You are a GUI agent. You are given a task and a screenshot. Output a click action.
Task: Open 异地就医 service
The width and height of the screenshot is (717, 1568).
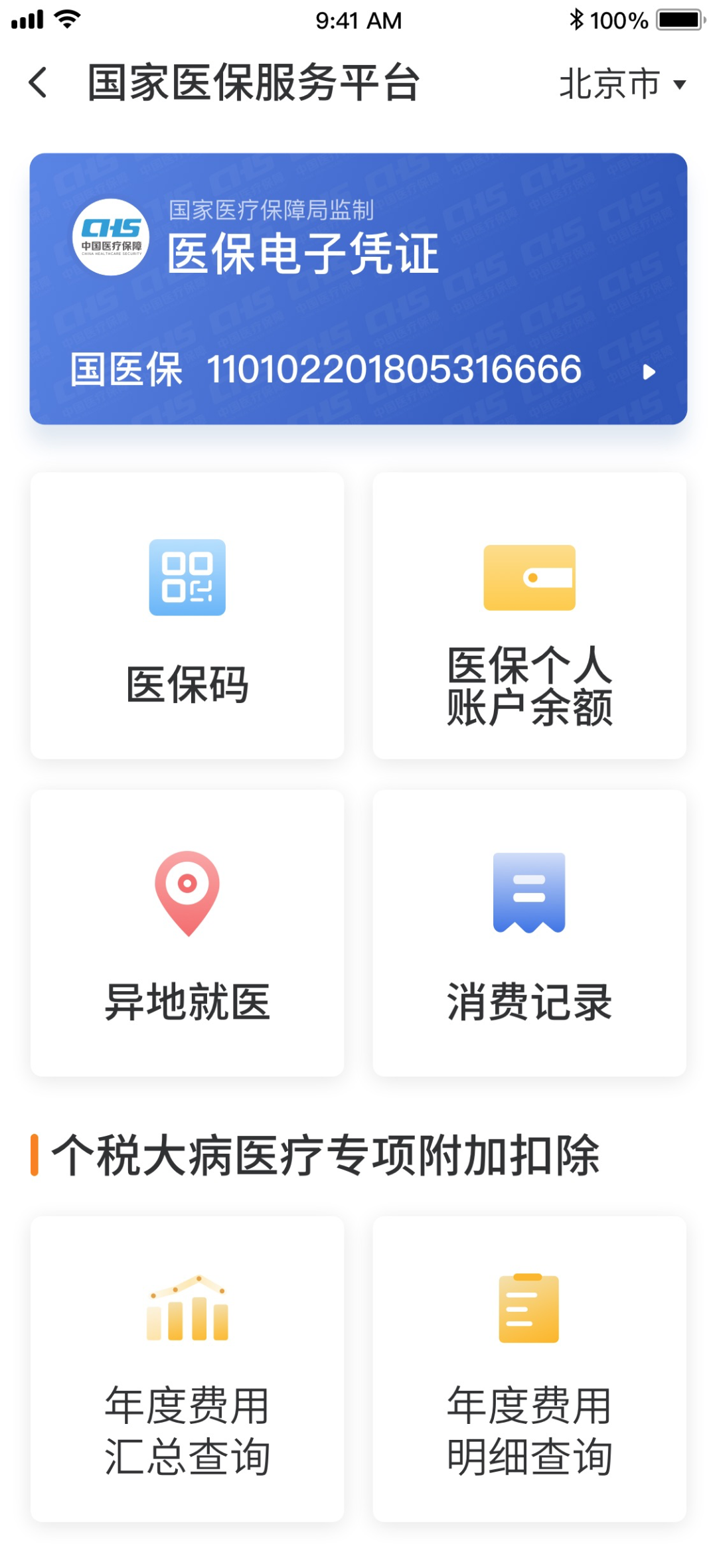tap(187, 933)
